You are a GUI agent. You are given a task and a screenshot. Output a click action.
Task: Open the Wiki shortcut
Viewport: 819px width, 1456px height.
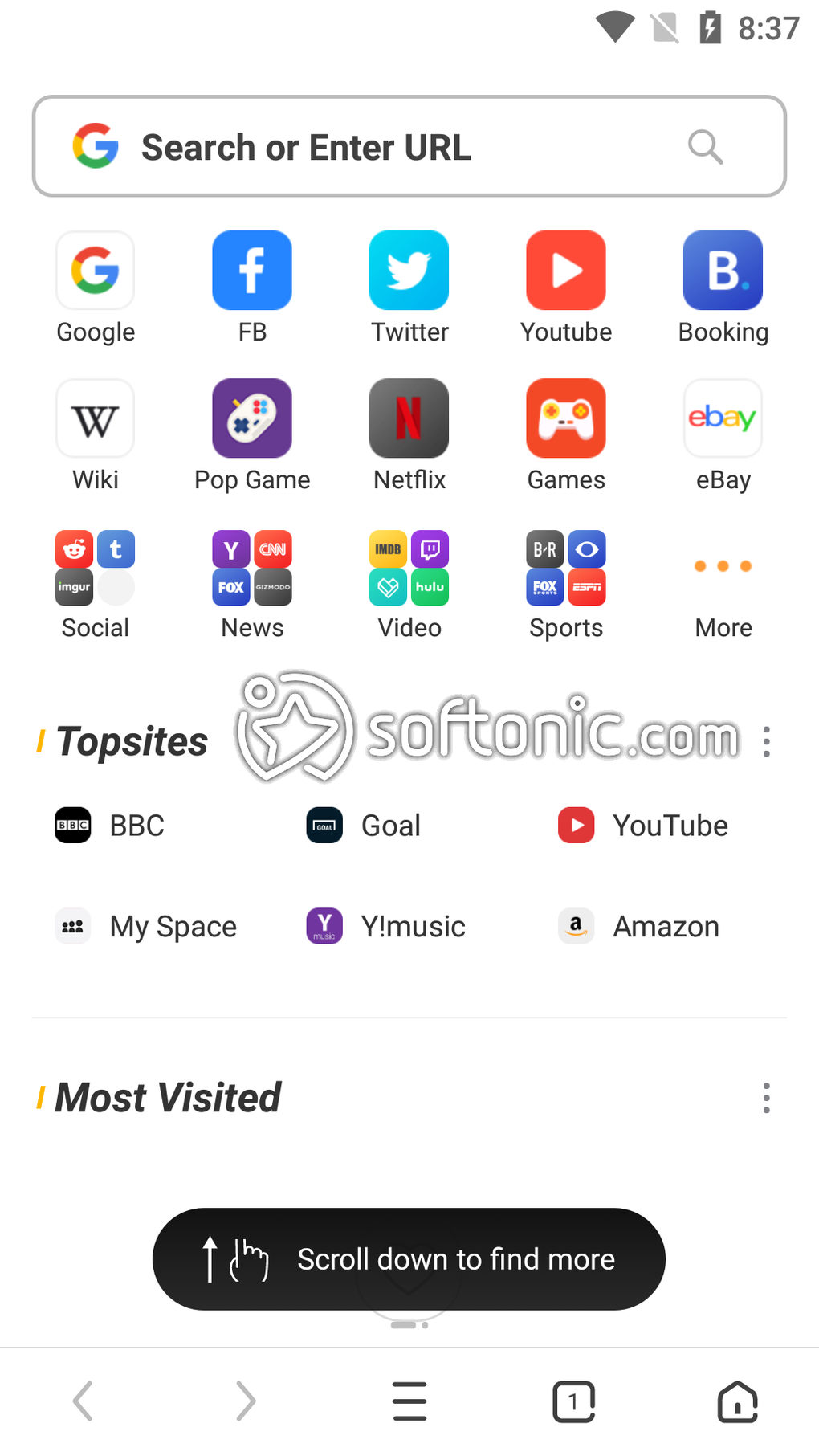95,418
